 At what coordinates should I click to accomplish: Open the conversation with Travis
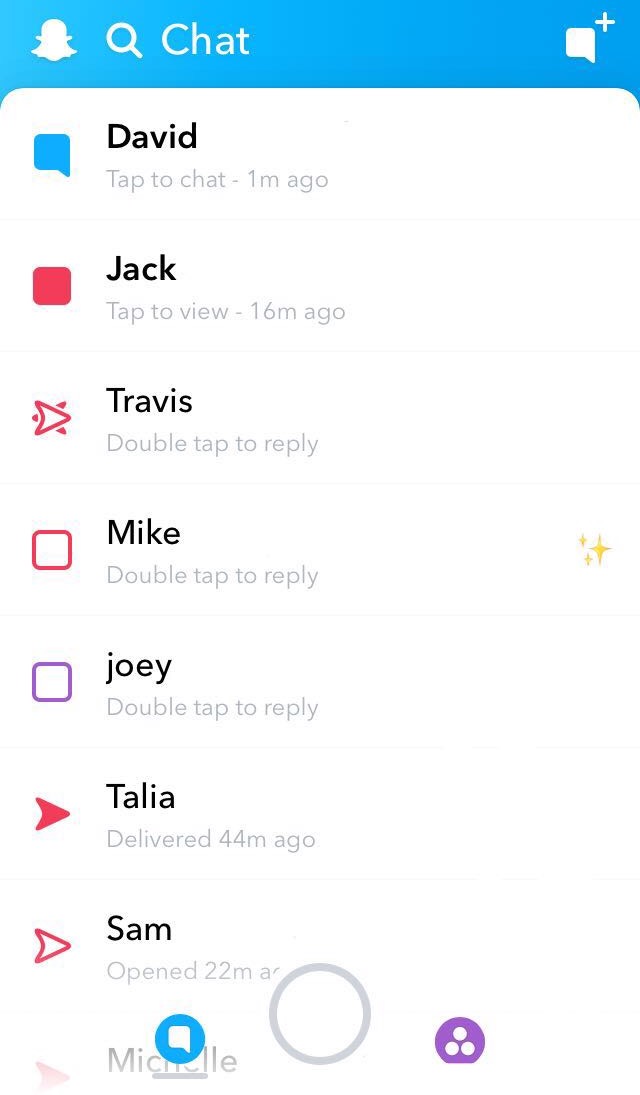pyautogui.click(x=320, y=418)
